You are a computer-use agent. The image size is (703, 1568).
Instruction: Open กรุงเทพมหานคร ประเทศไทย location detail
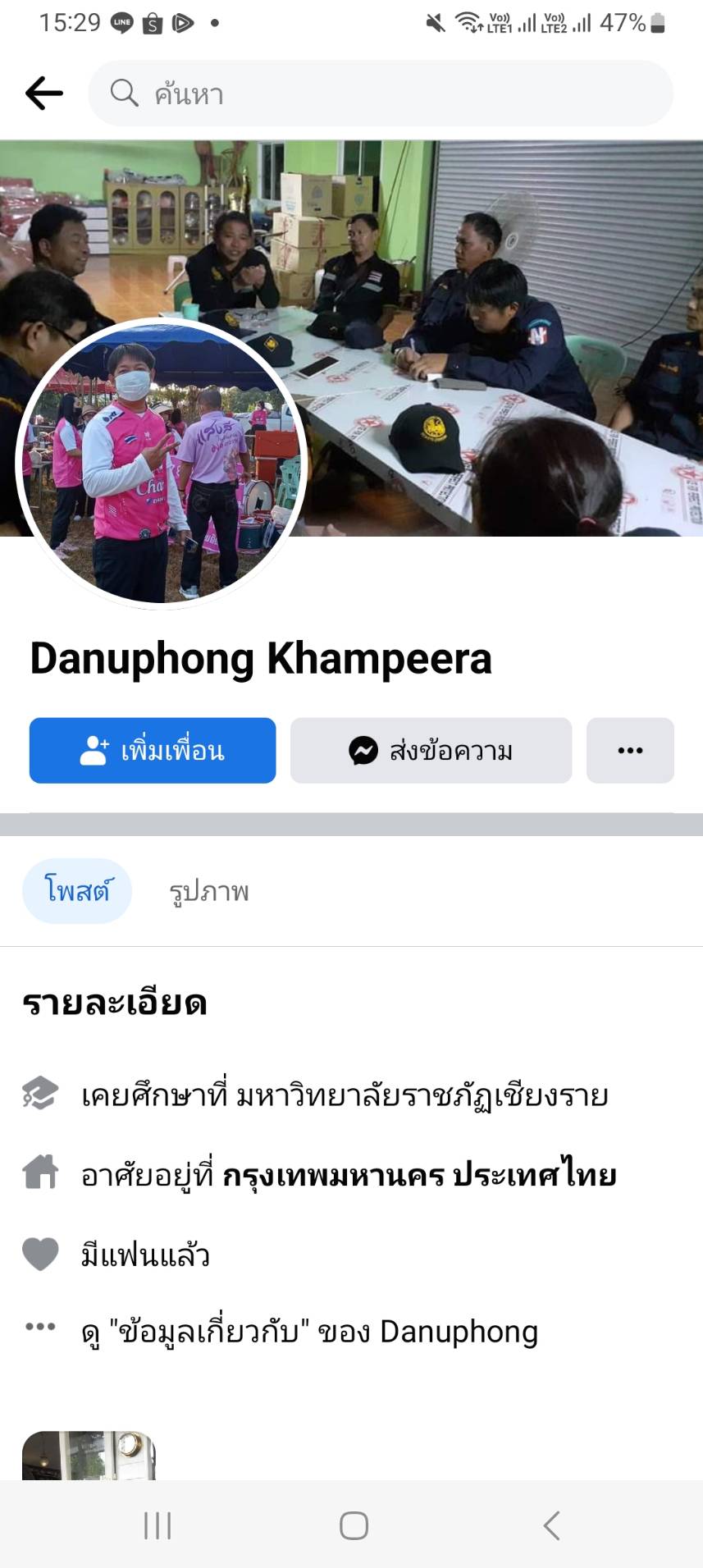pyautogui.click(x=418, y=1175)
